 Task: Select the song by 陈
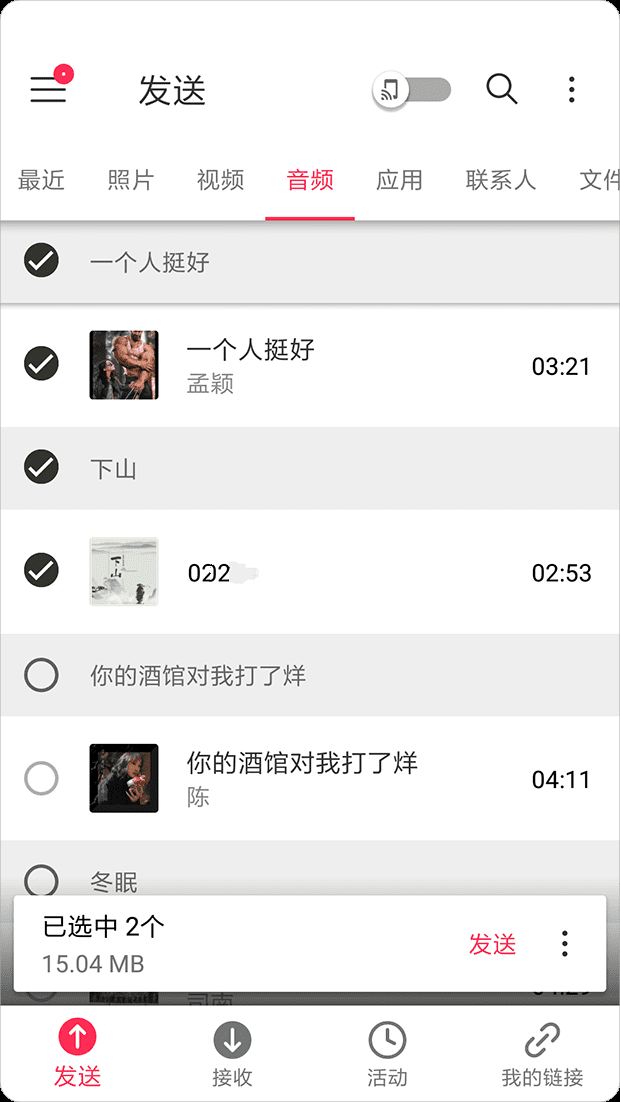pyautogui.click(x=41, y=778)
